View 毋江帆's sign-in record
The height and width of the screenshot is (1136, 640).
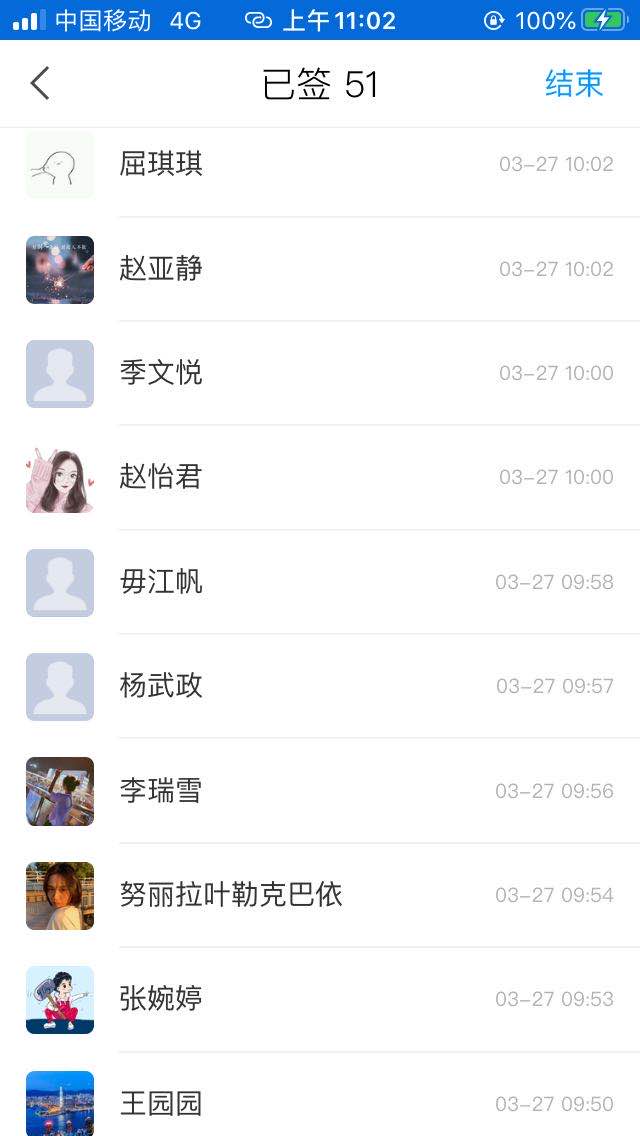[x=320, y=582]
